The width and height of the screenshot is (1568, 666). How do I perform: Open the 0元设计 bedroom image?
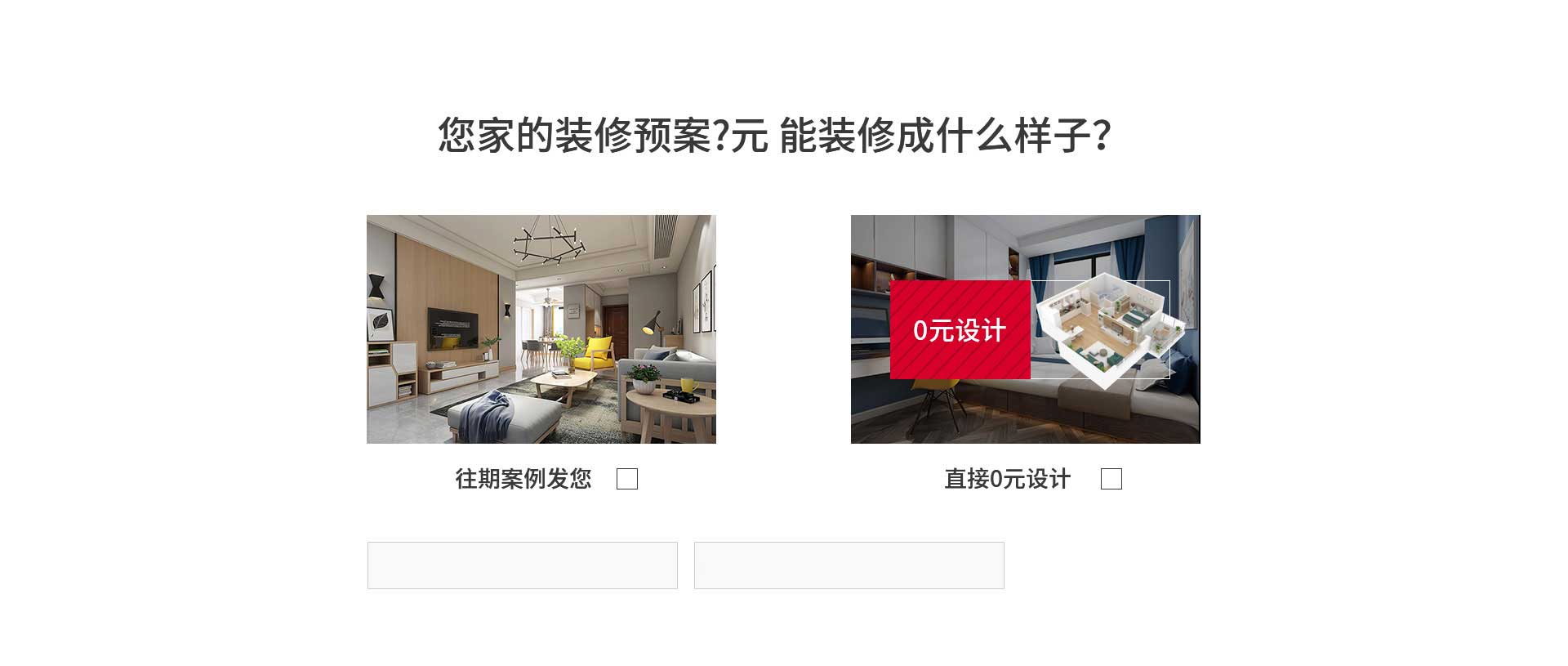coord(1025,329)
